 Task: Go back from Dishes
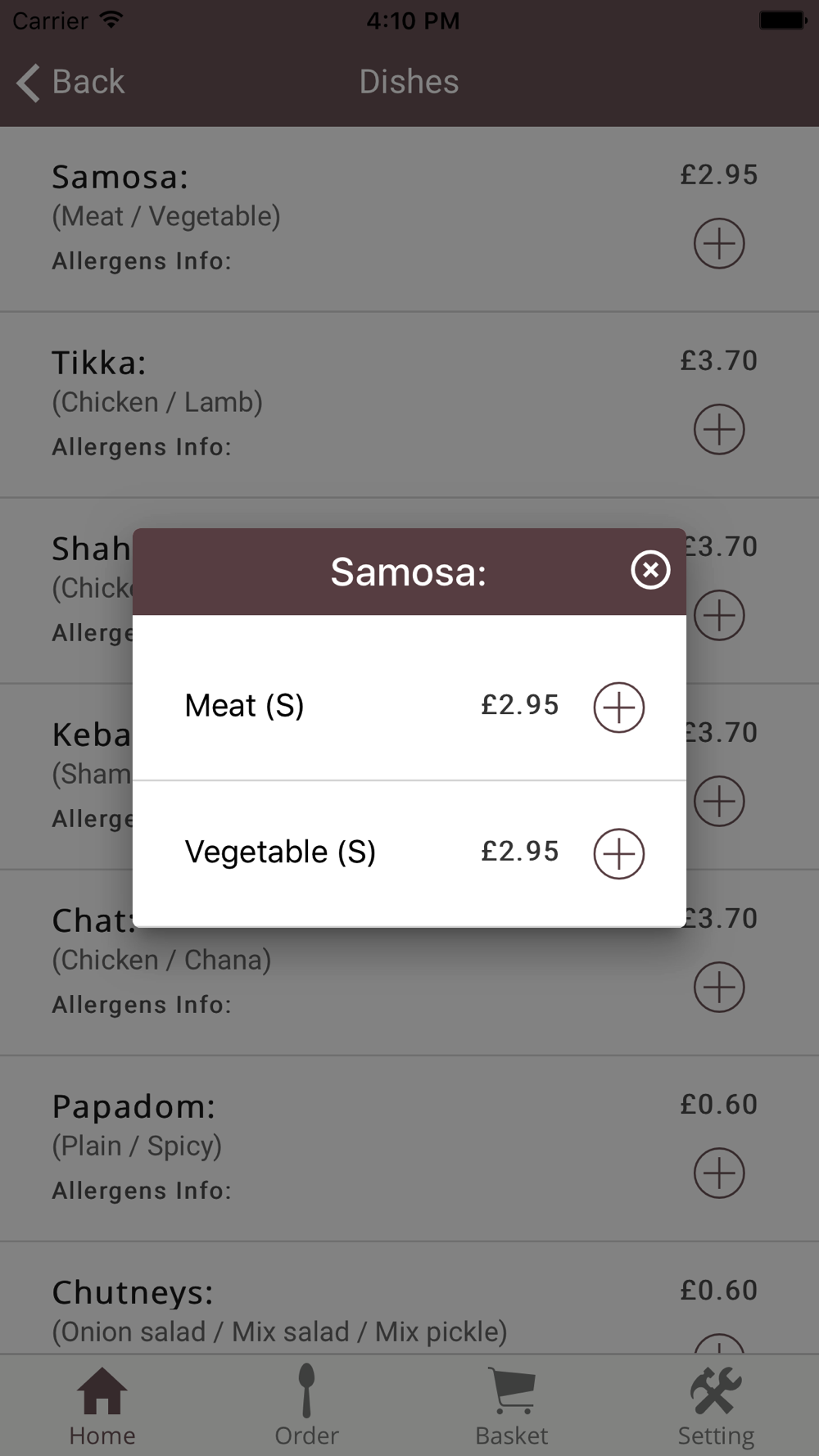point(70,82)
